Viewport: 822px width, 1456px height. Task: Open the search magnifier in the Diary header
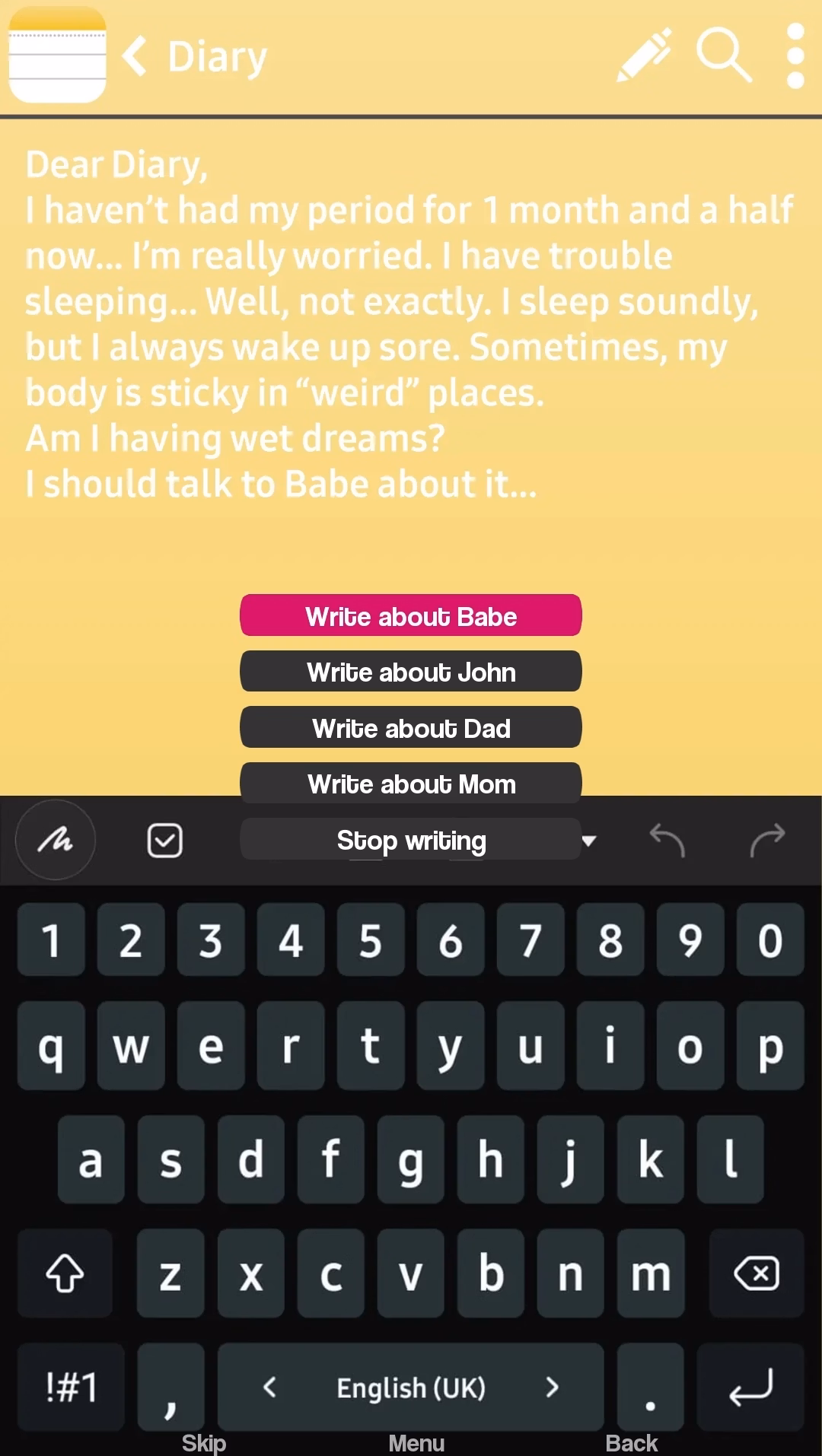coord(724,56)
